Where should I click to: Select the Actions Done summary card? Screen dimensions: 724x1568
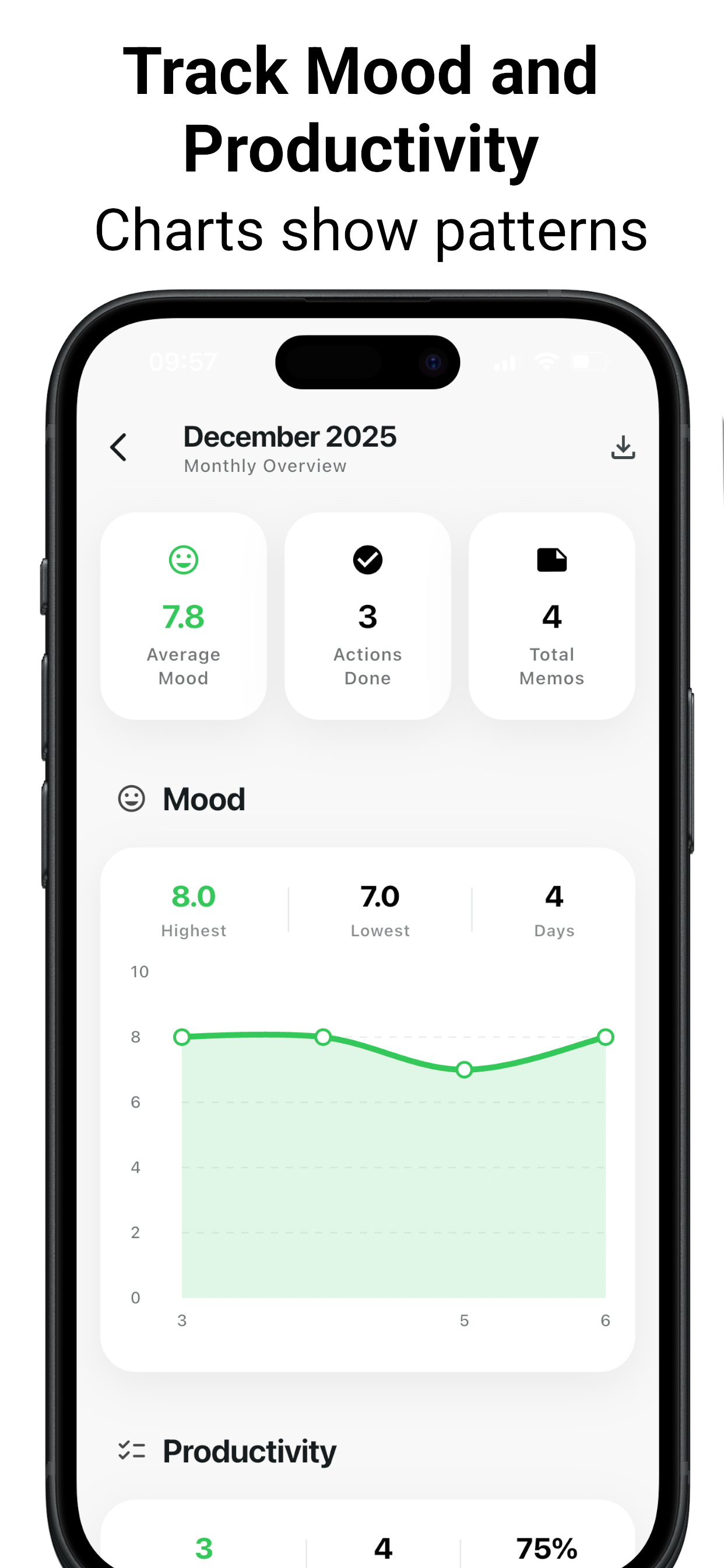[367, 615]
